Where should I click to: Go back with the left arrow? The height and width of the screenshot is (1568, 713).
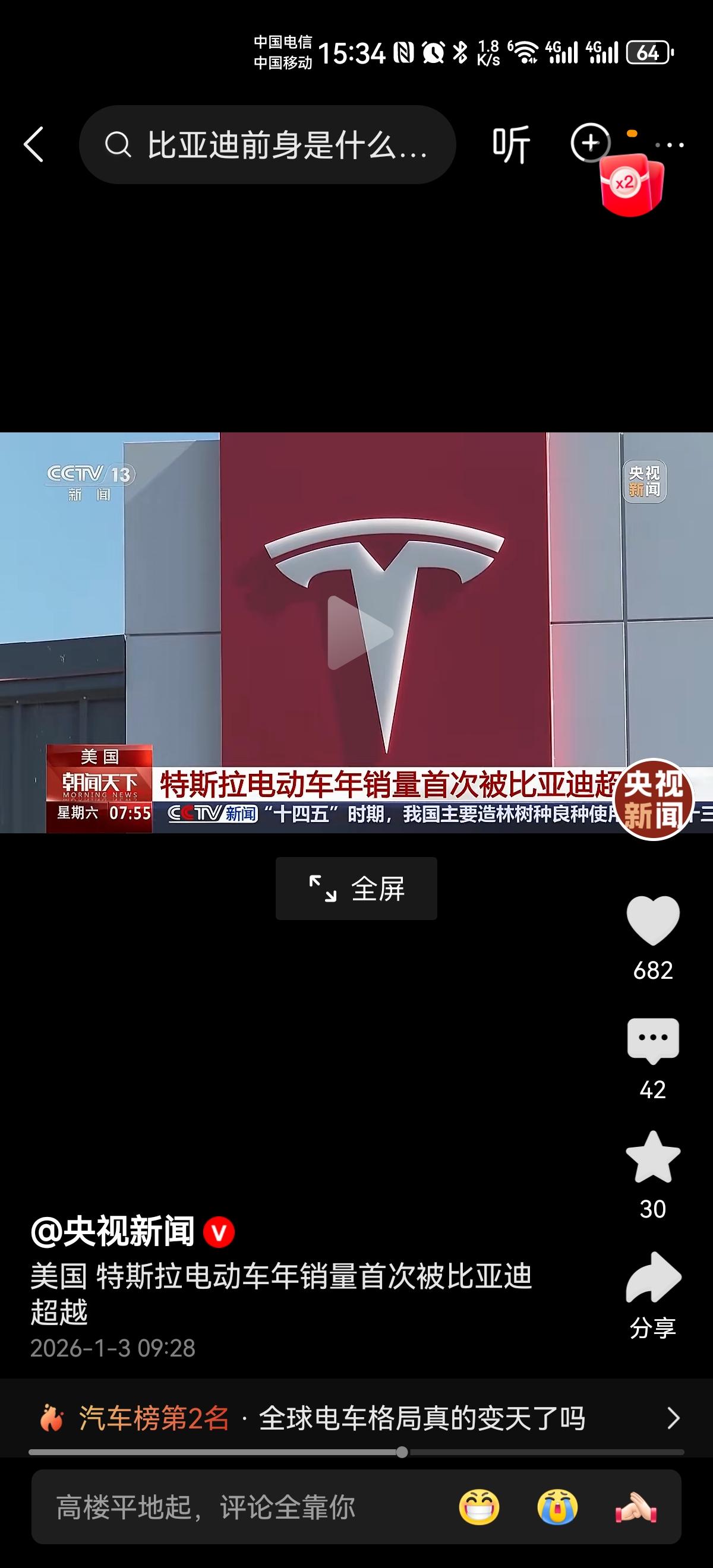pos(34,145)
